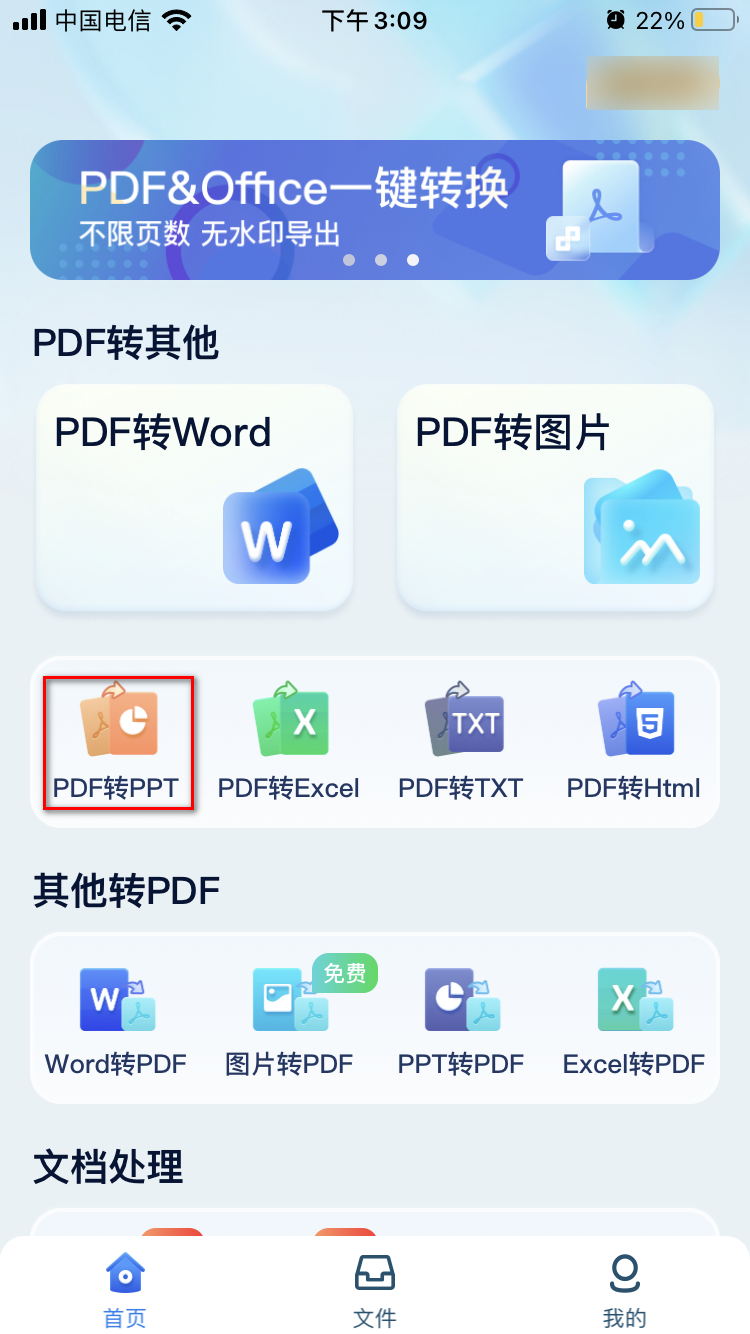Launch the PDF转Html converter
Image resolution: width=750 pixels, height=1334 pixels.
coord(633,740)
